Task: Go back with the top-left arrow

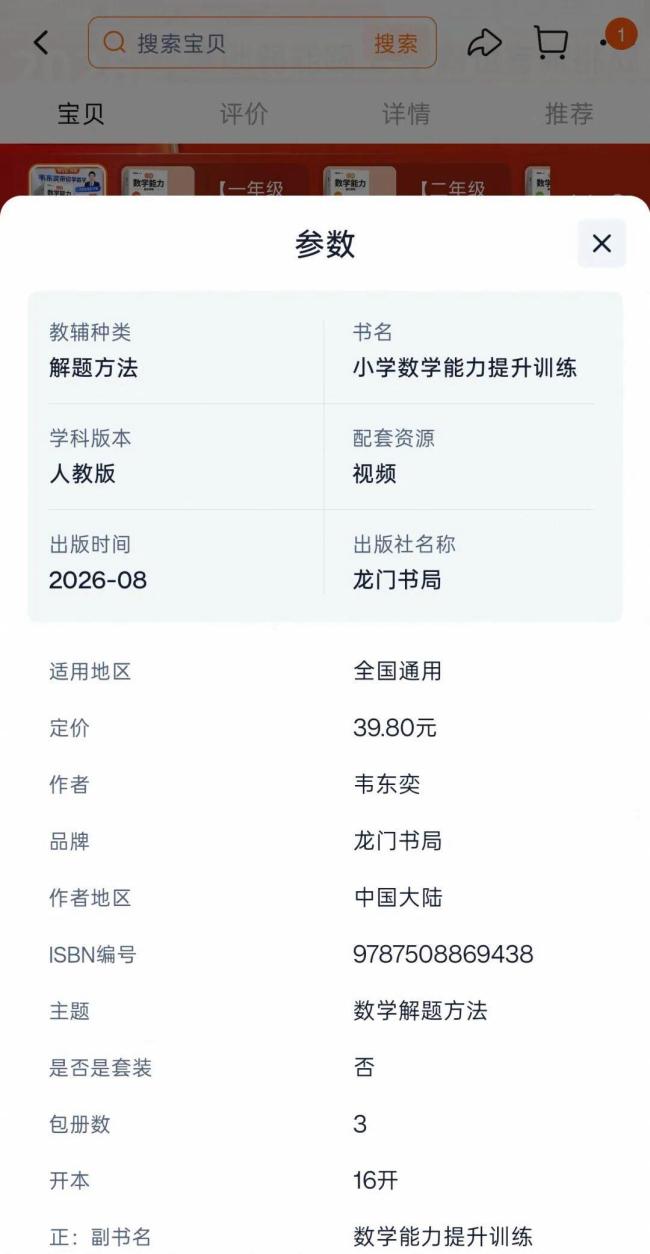Action: 41,43
